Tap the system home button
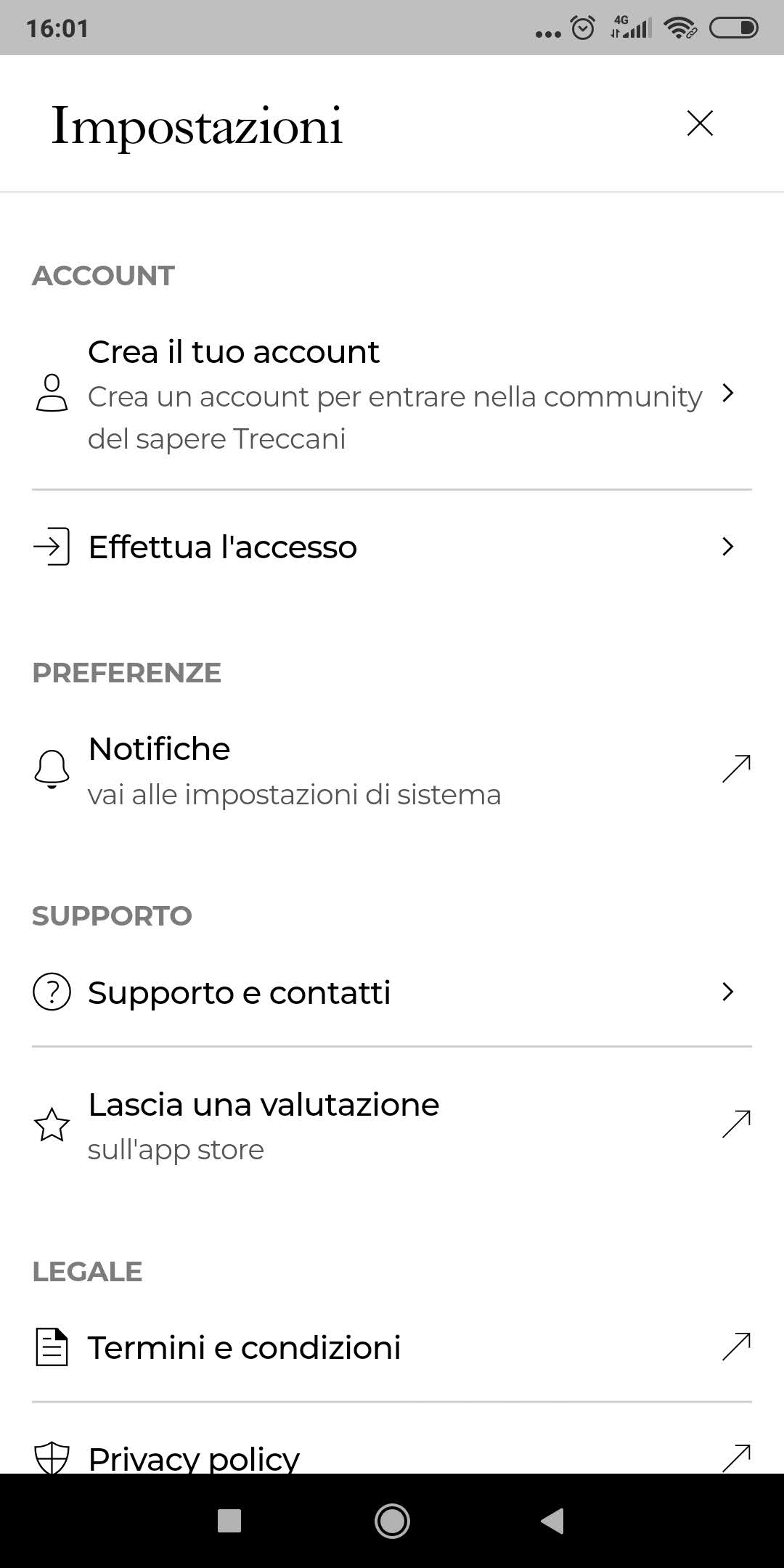The image size is (784, 1568). (x=392, y=1521)
